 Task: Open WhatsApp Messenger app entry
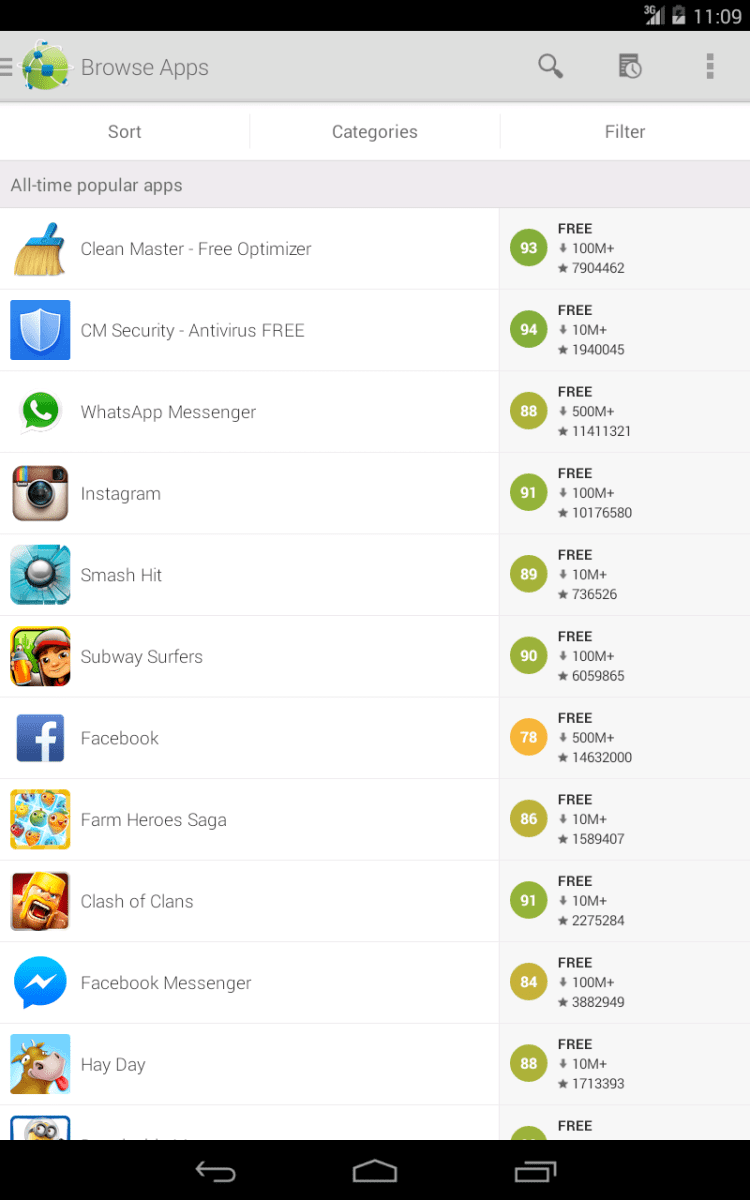click(x=168, y=412)
